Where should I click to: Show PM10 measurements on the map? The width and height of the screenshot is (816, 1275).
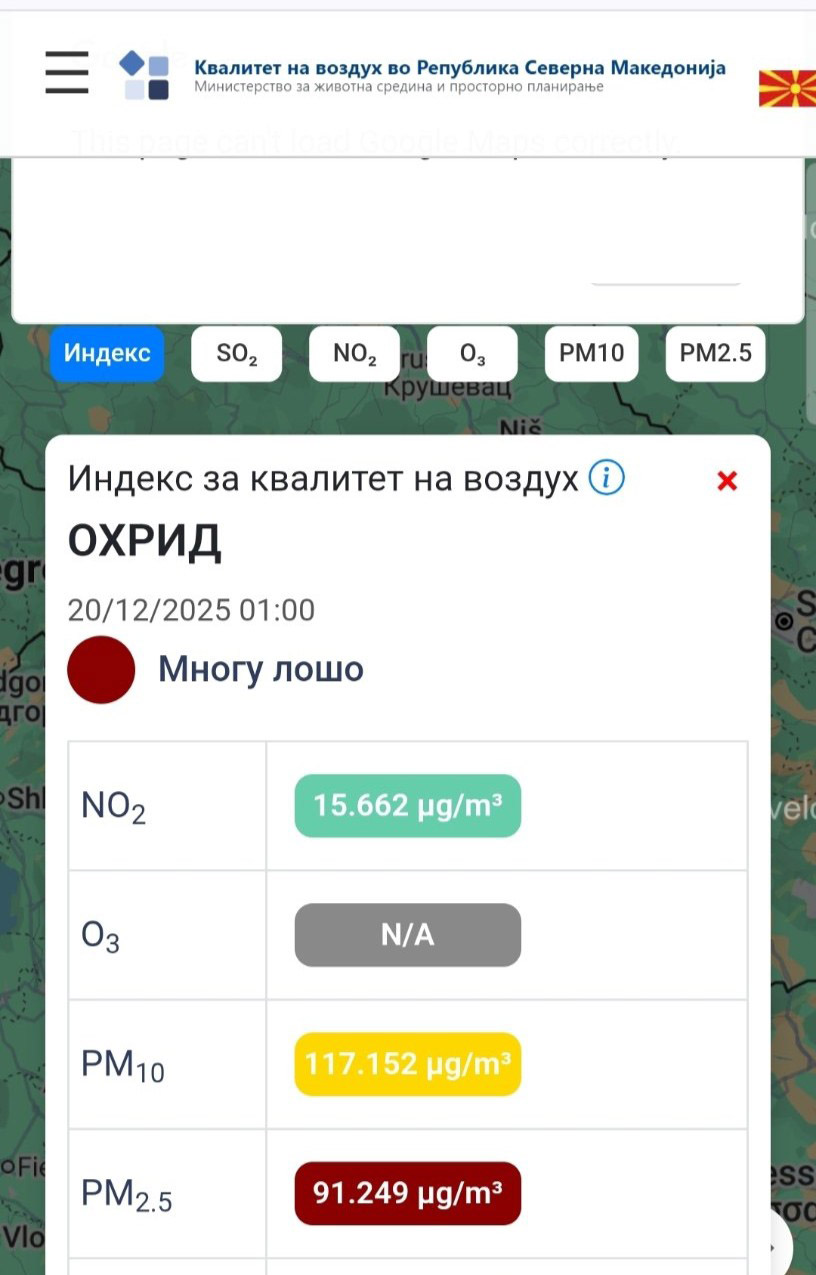pyautogui.click(x=591, y=354)
